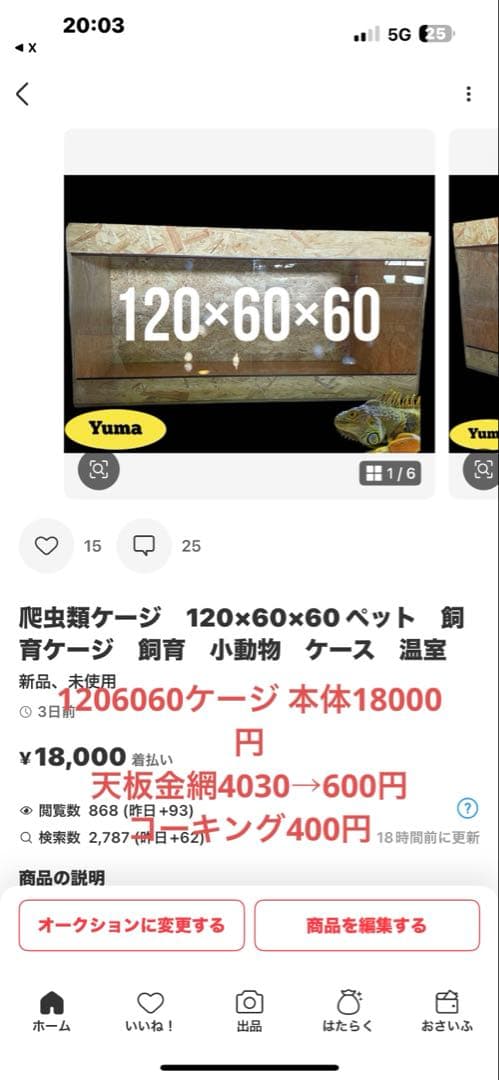The height and width of the screenshot is (1080, 499).
Task: Tap オークションに変更する button
Action: tap(132, 925)
